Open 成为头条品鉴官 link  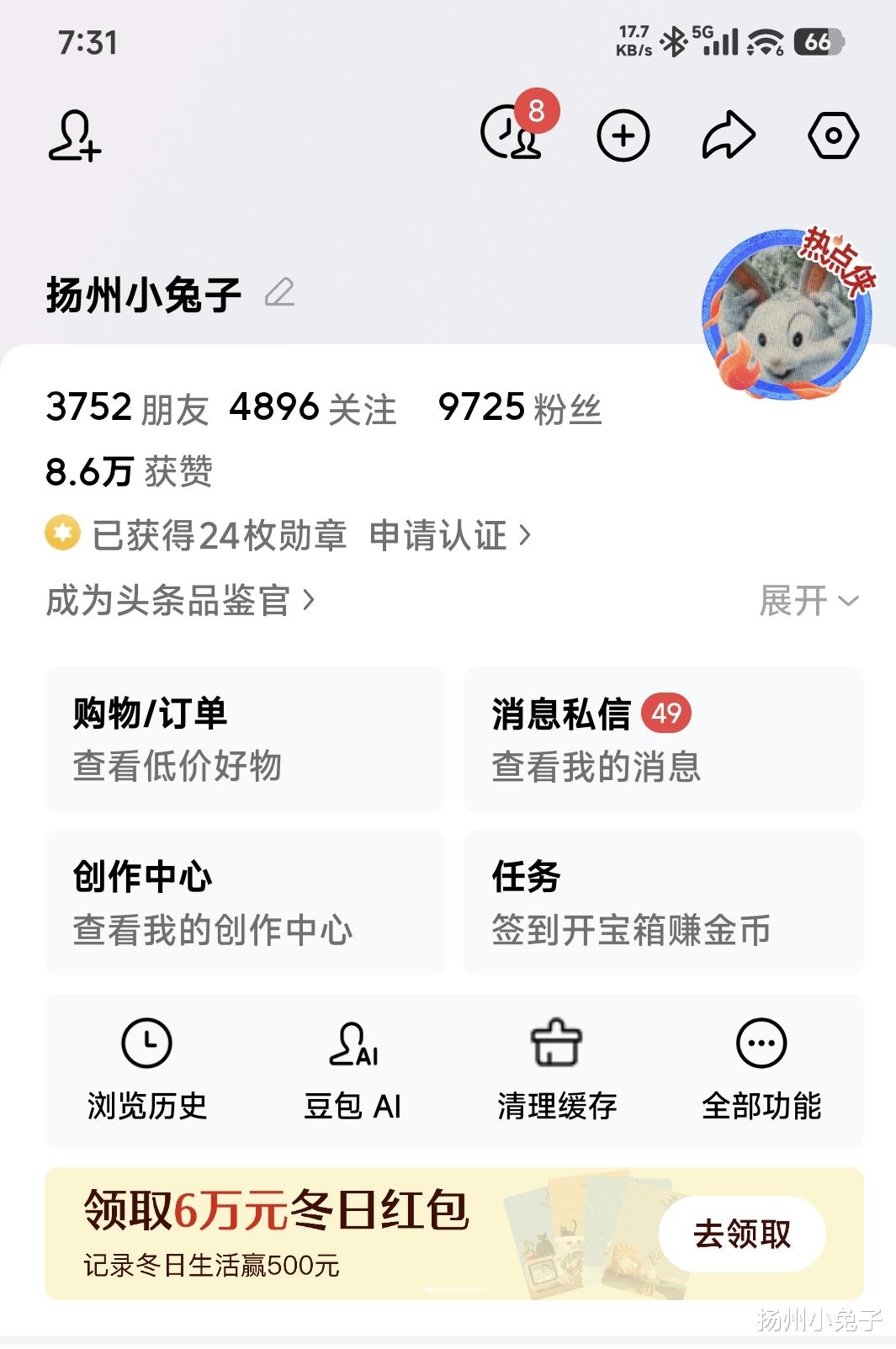180,601
